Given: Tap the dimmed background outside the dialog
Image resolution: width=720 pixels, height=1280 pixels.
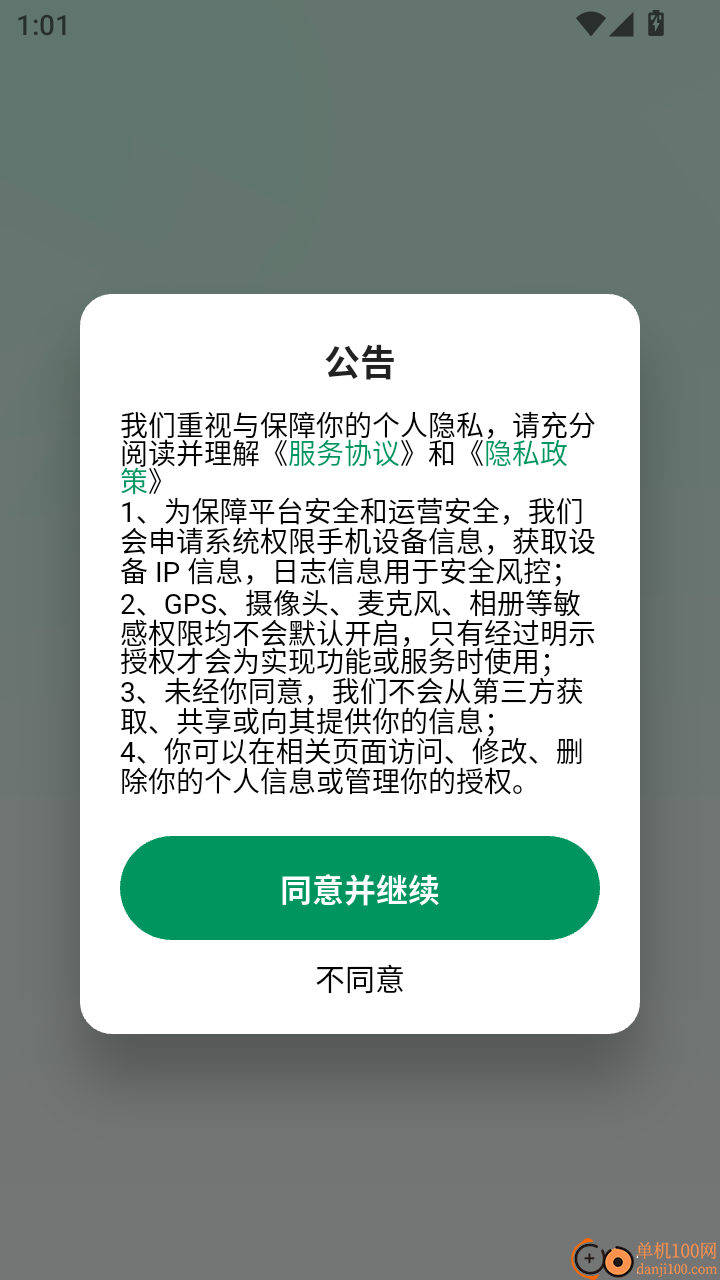Looking at the screenshot, I should pos(360,150).
